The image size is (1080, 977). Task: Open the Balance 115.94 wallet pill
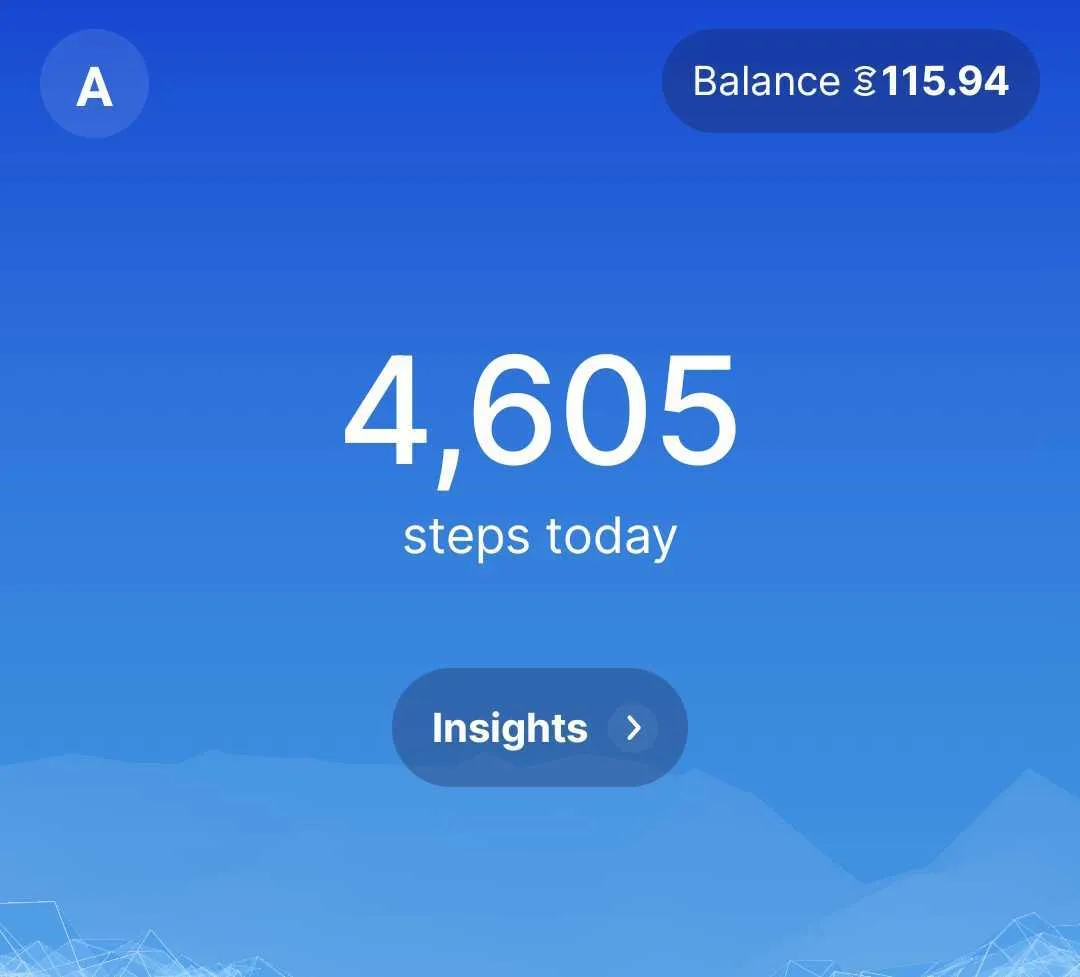tap(850, 81)
